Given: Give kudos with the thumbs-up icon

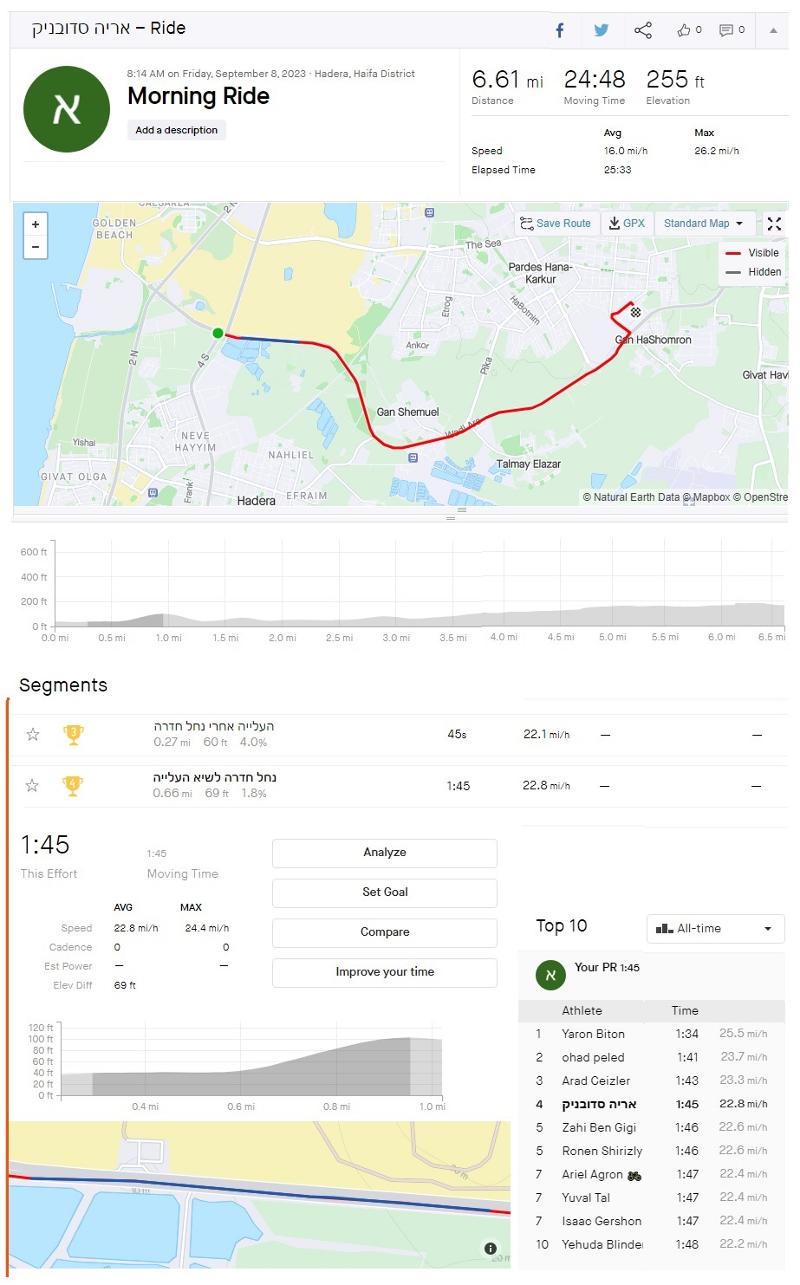Looking at the screenshot, I should [x=689, y=30].
